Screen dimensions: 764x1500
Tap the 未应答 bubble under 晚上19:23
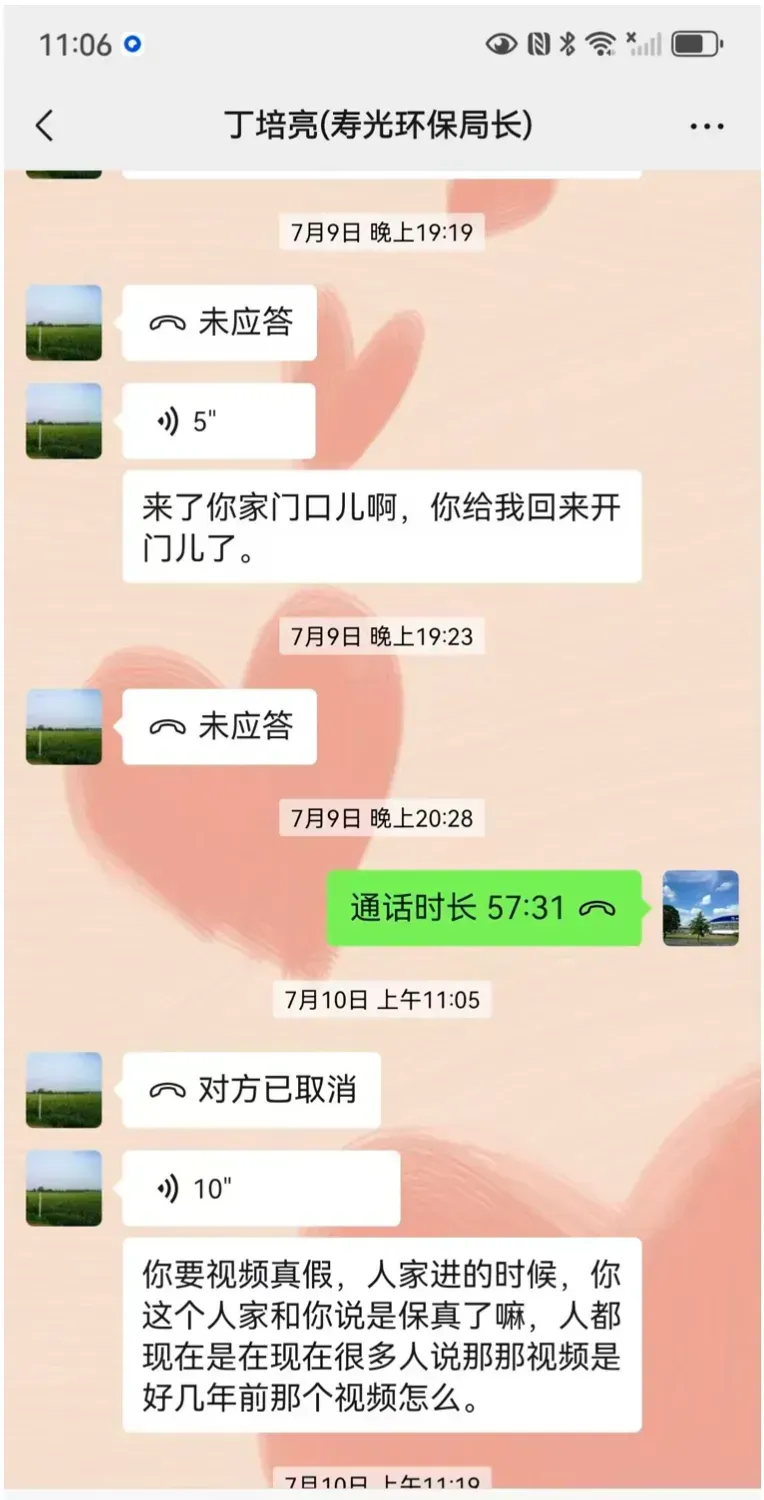(x=219, y=727)
